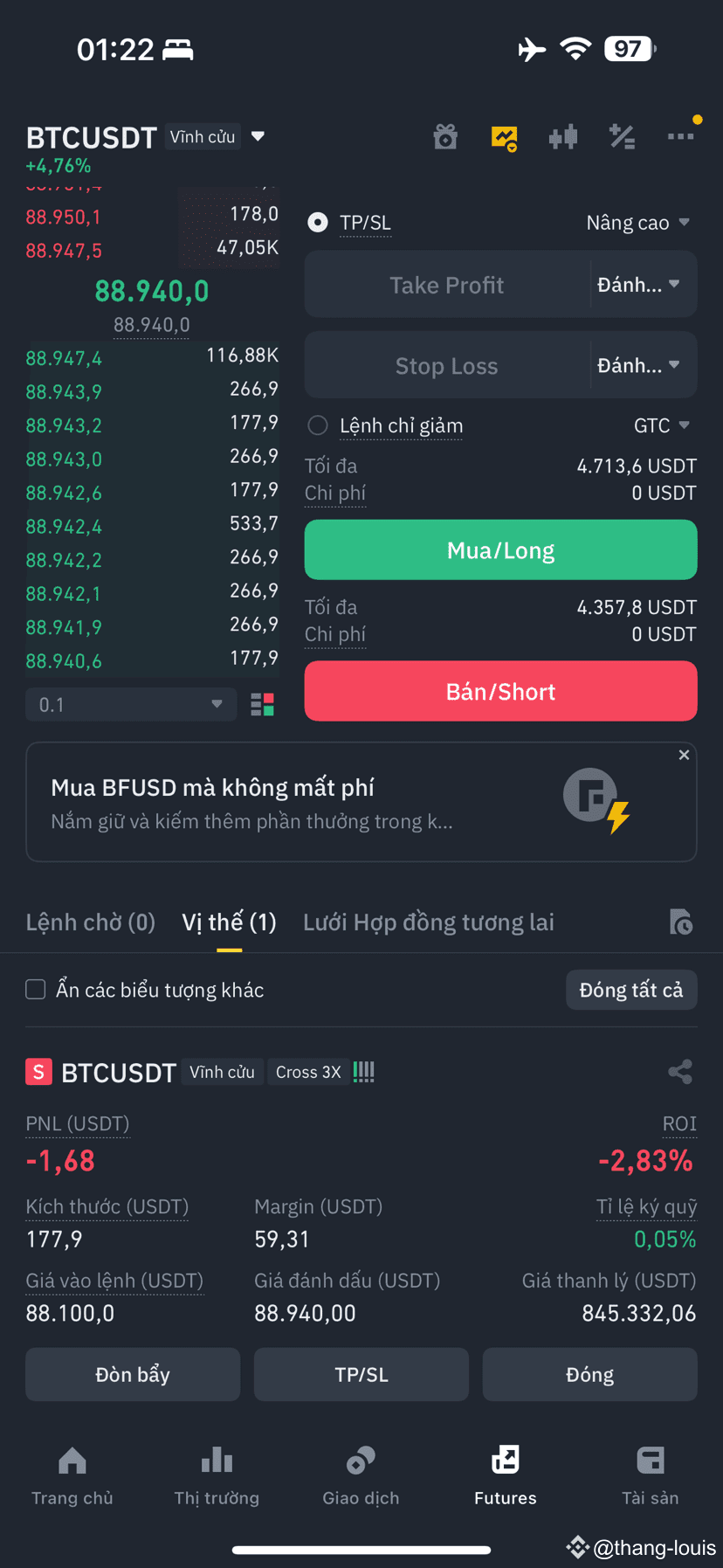This screenshot has width=723, height=1568.
Task: Click the trading data comparison icon
Action: (x=562, y=136)
